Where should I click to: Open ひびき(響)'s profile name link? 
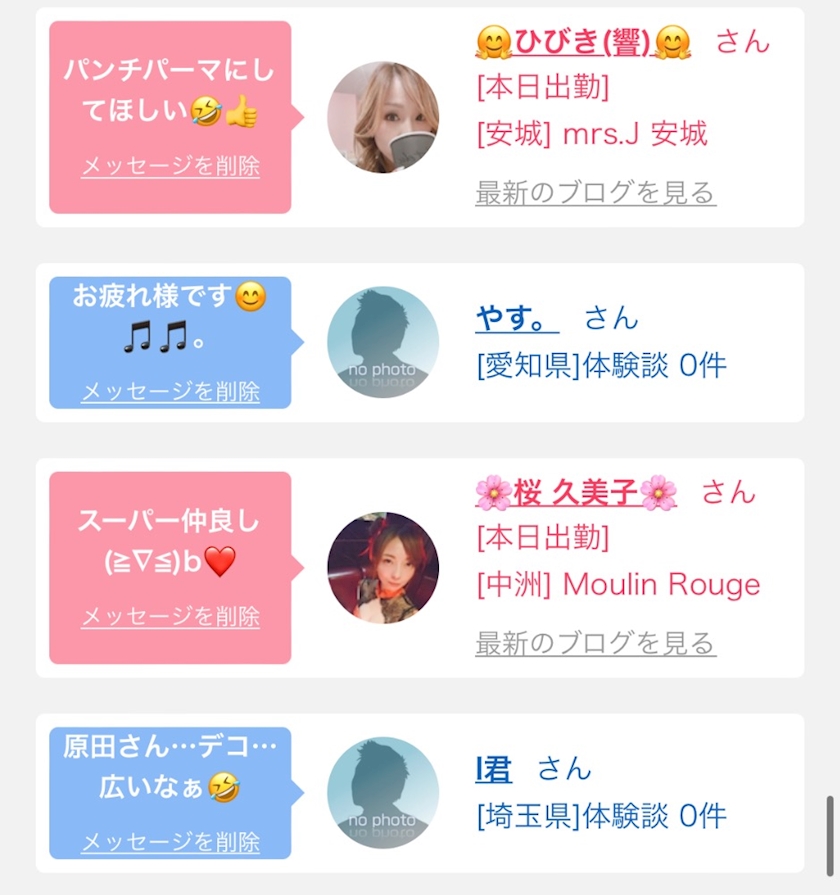click(x=583, y=42)
